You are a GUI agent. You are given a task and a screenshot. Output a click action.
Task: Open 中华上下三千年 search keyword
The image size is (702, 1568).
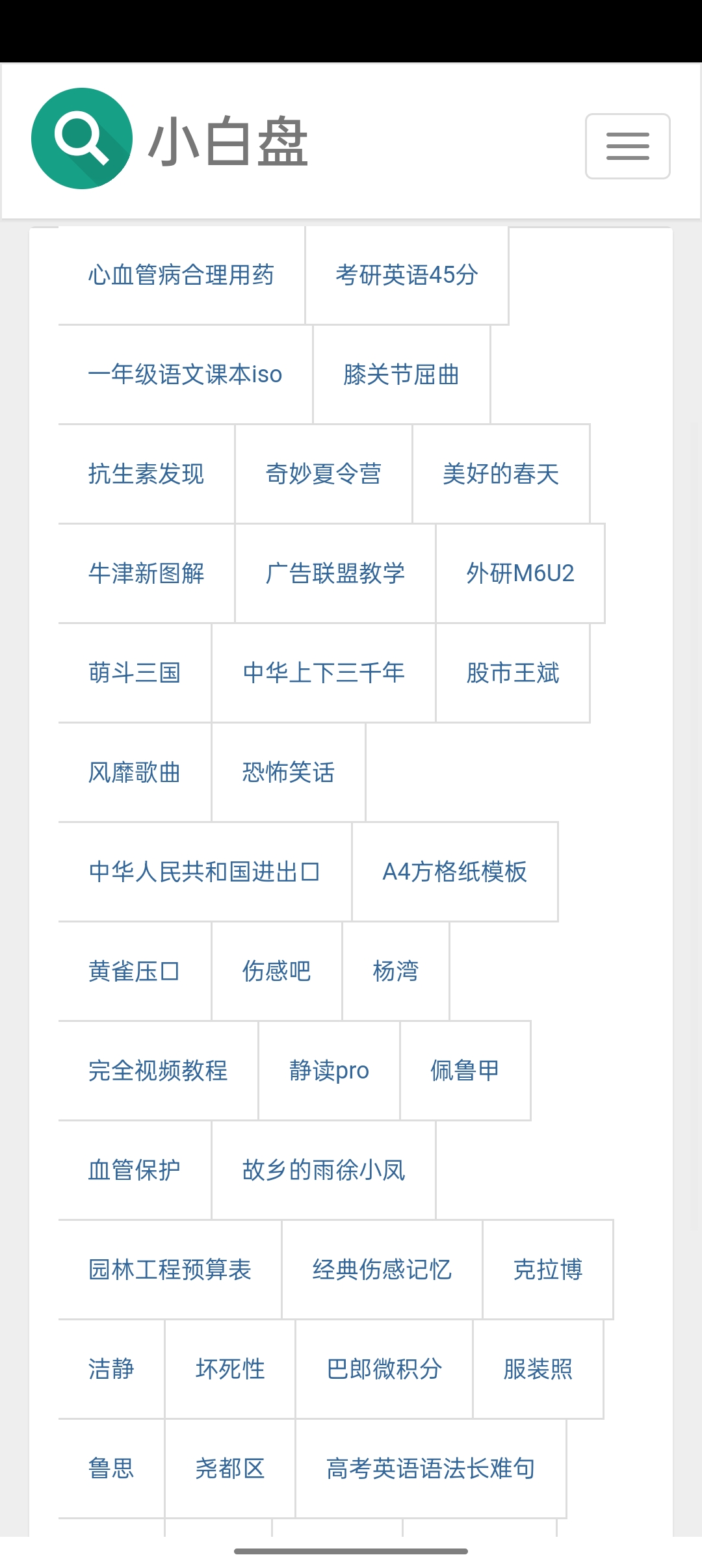pyautogui.click(x=323, y=673)
